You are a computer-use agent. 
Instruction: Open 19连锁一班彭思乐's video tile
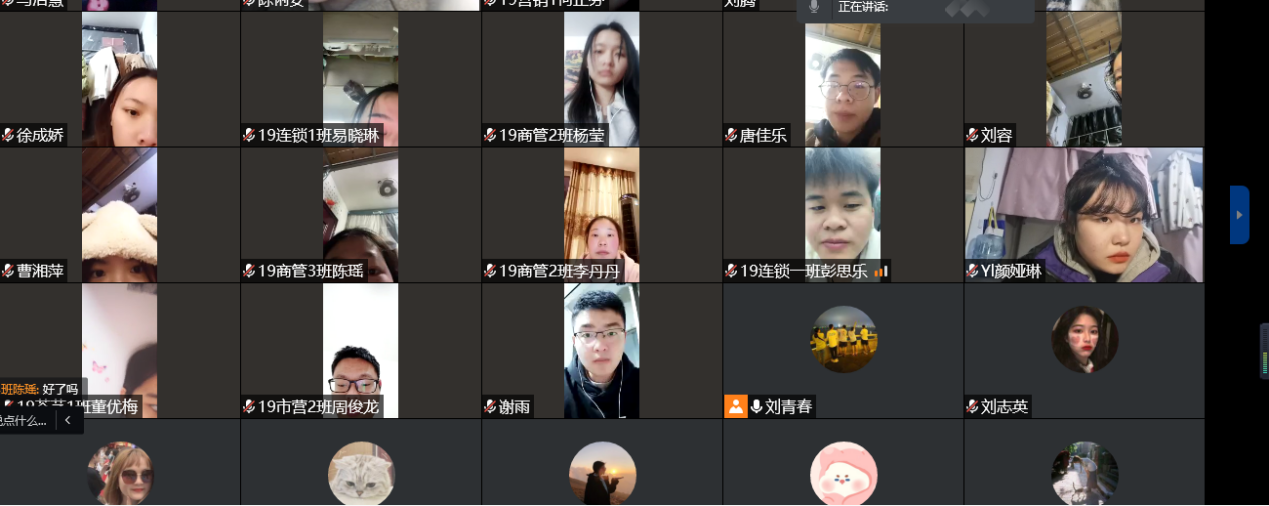842,214
